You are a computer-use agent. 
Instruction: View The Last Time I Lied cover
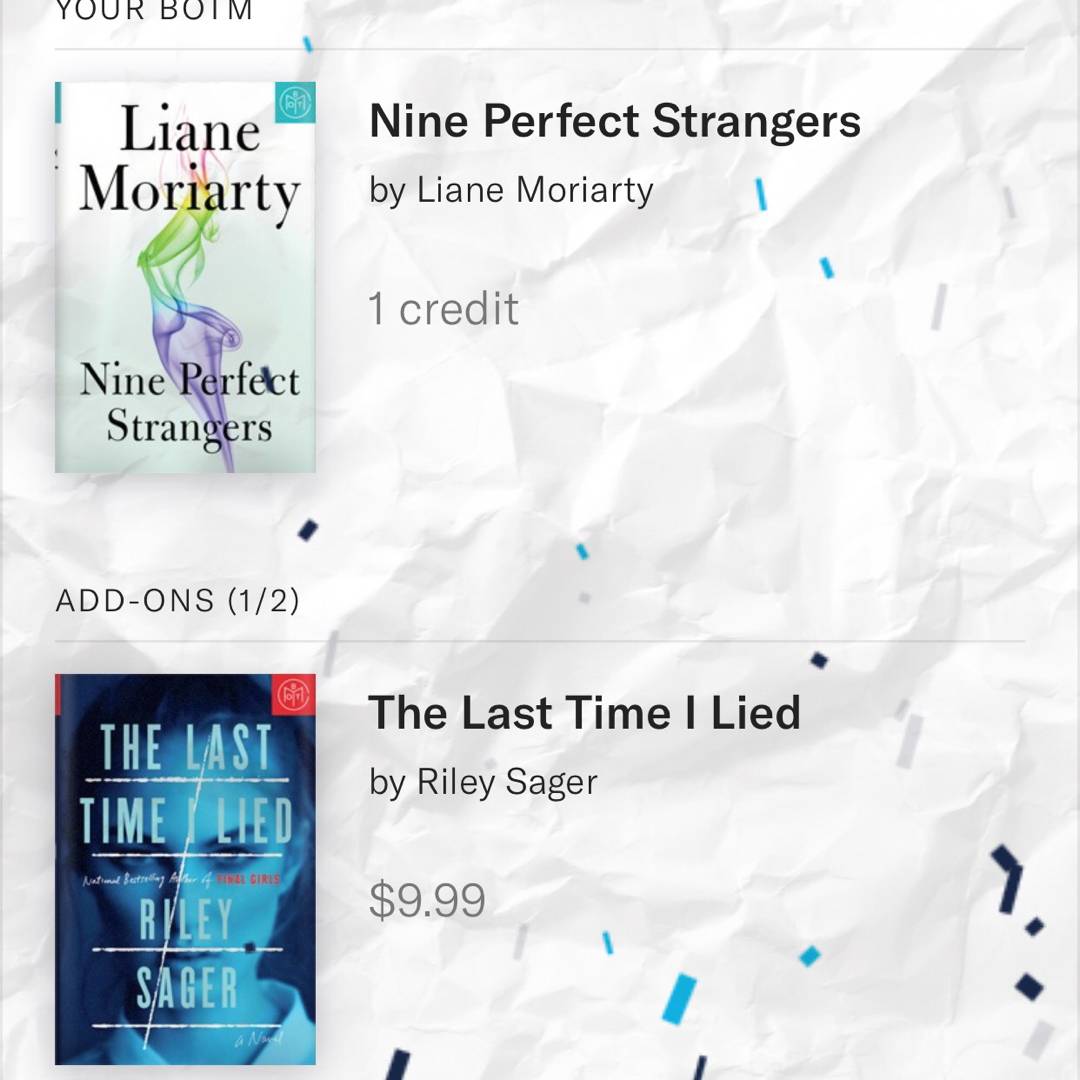pos(185,868)
